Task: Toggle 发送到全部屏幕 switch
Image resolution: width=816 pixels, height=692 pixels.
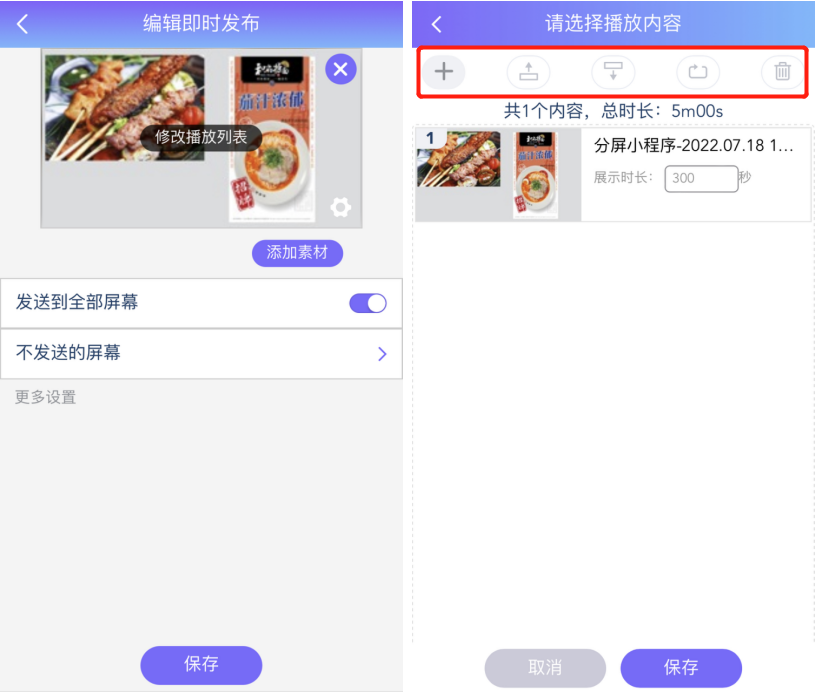Action: (367, 303)
